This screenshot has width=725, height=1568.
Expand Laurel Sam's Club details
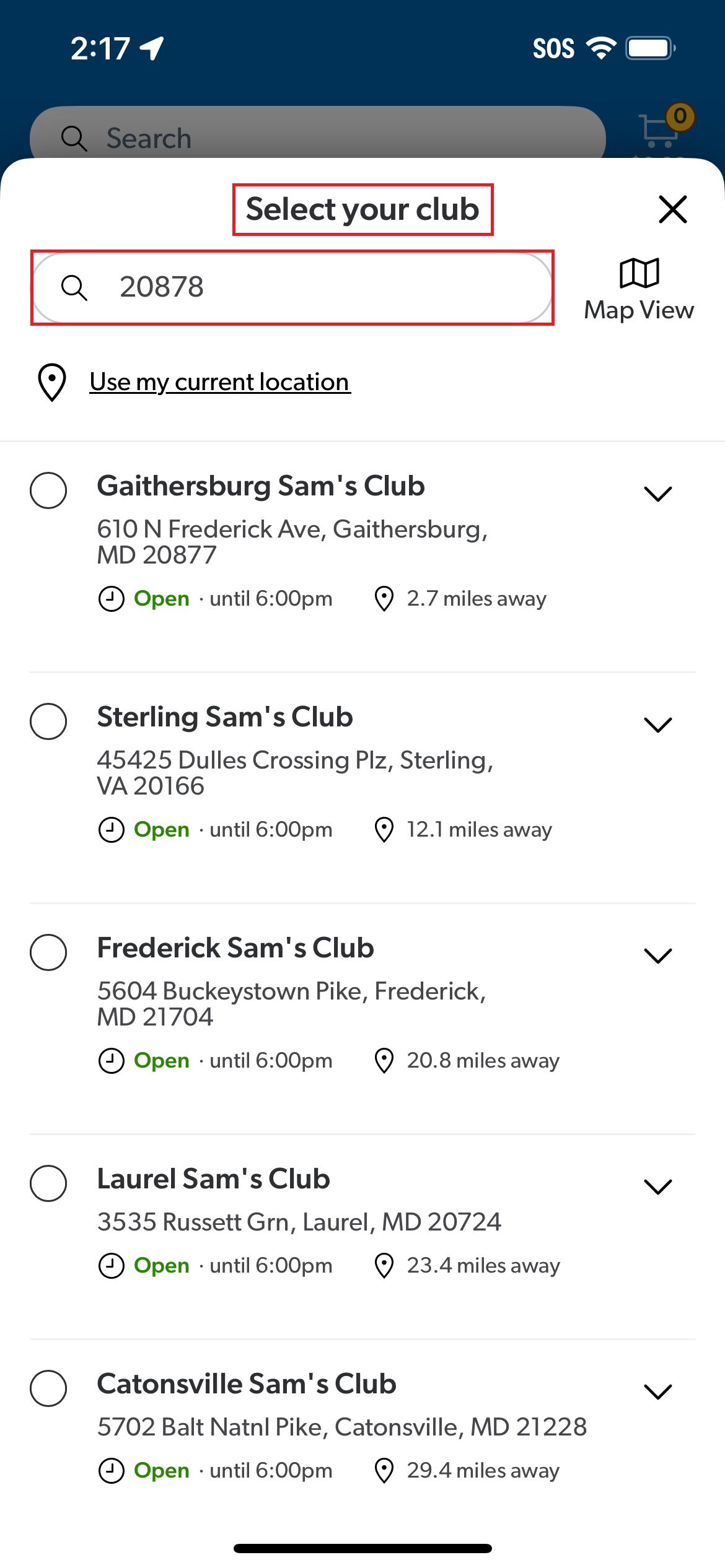tap(658, 1187)
